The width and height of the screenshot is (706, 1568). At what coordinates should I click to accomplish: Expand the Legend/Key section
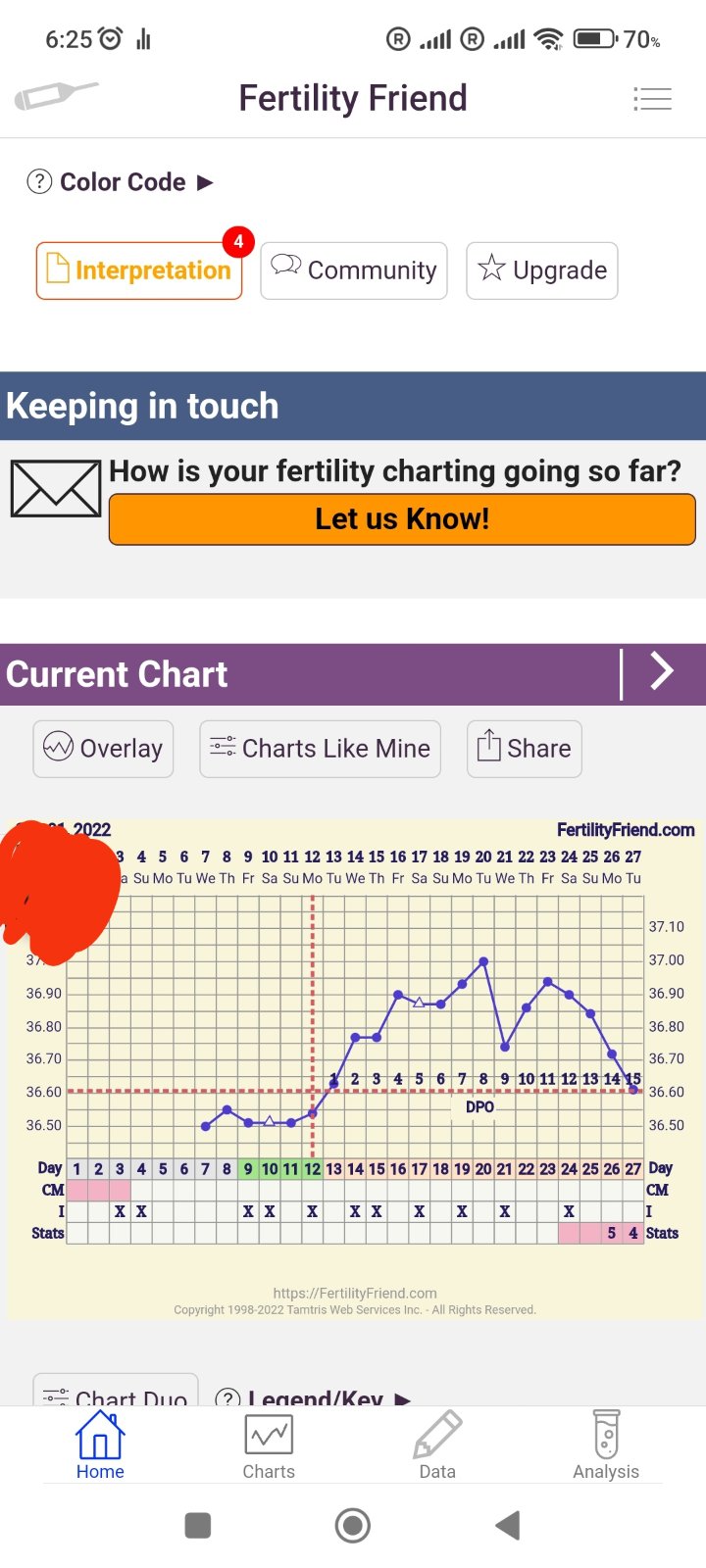(314, 1397)
